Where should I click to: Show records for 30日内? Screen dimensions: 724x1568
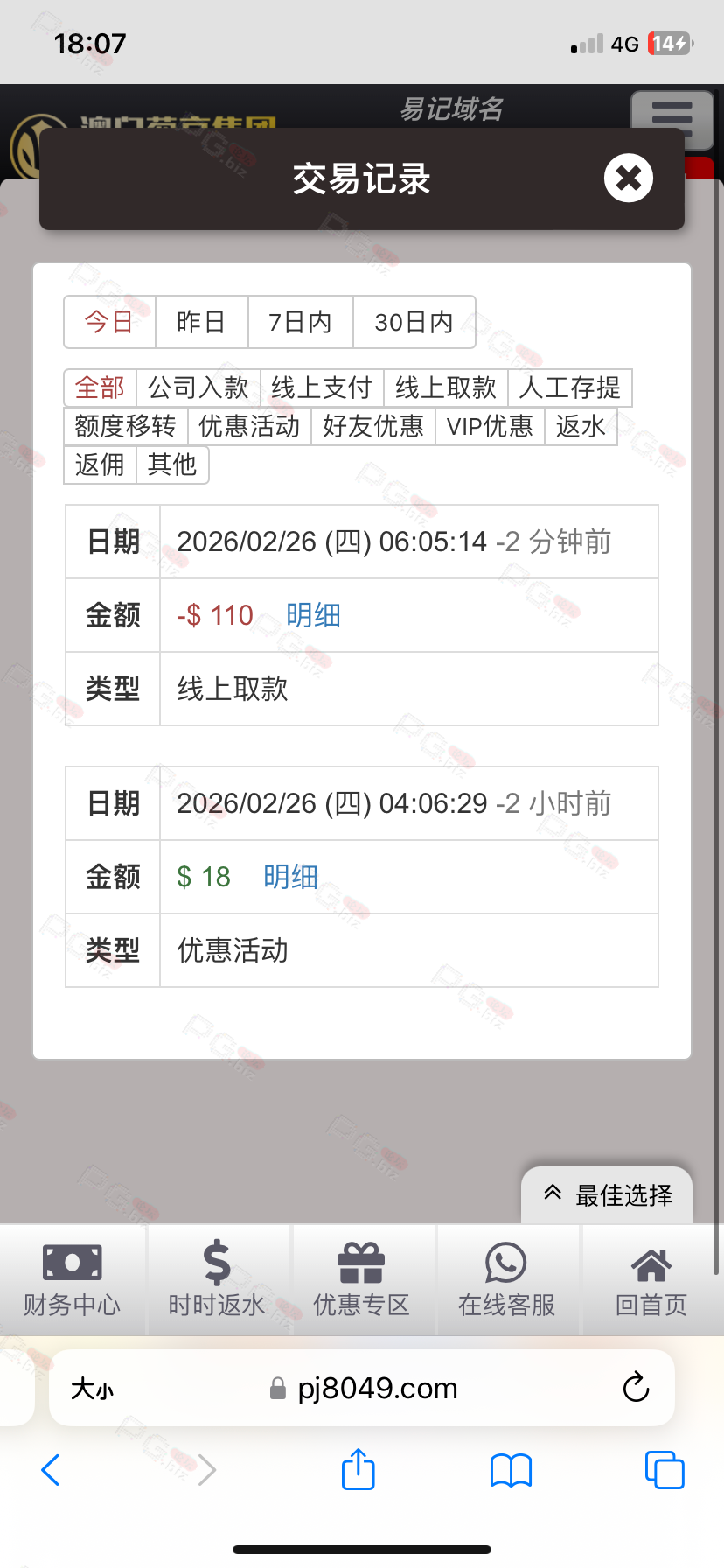(414, 322)
